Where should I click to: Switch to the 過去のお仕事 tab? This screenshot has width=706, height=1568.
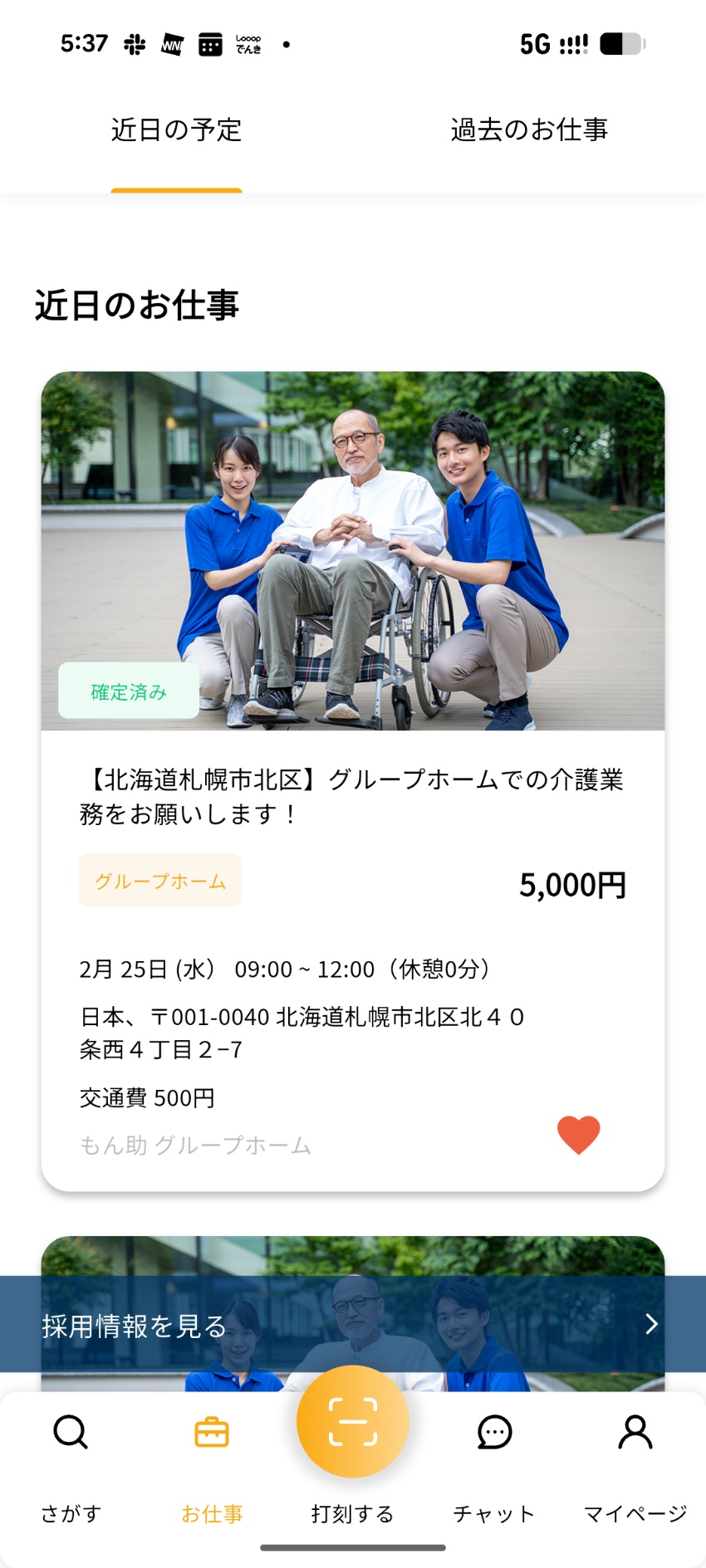coord(529,130)
